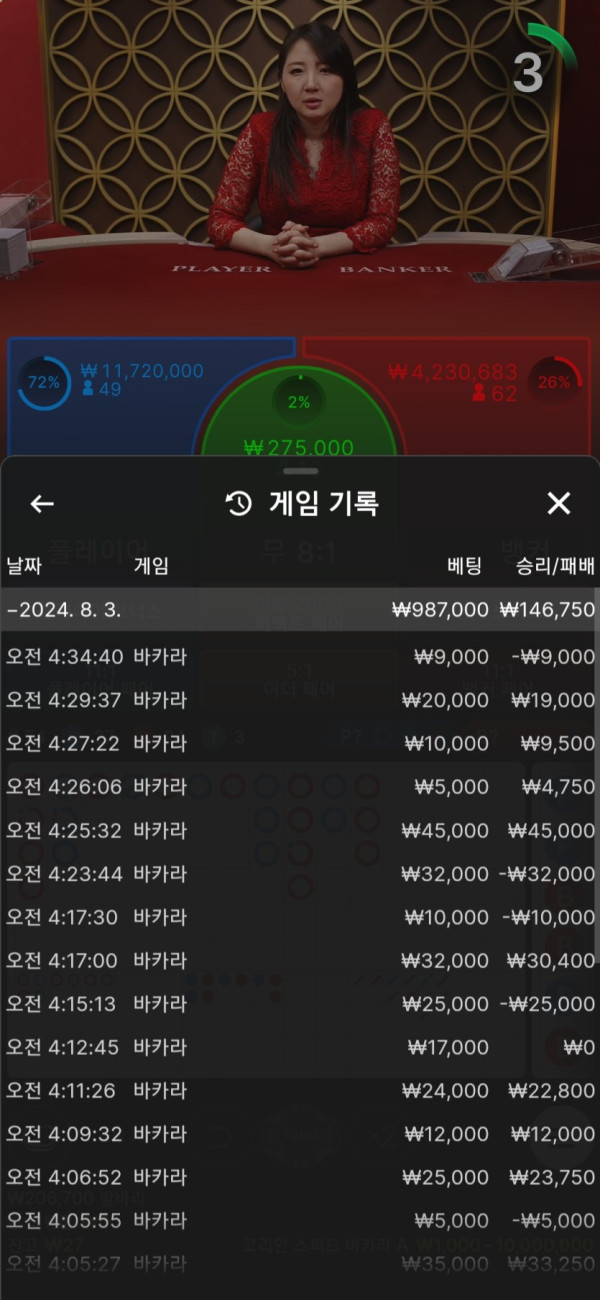Select the 오전 4:17:00 game entry

[298, 960]
